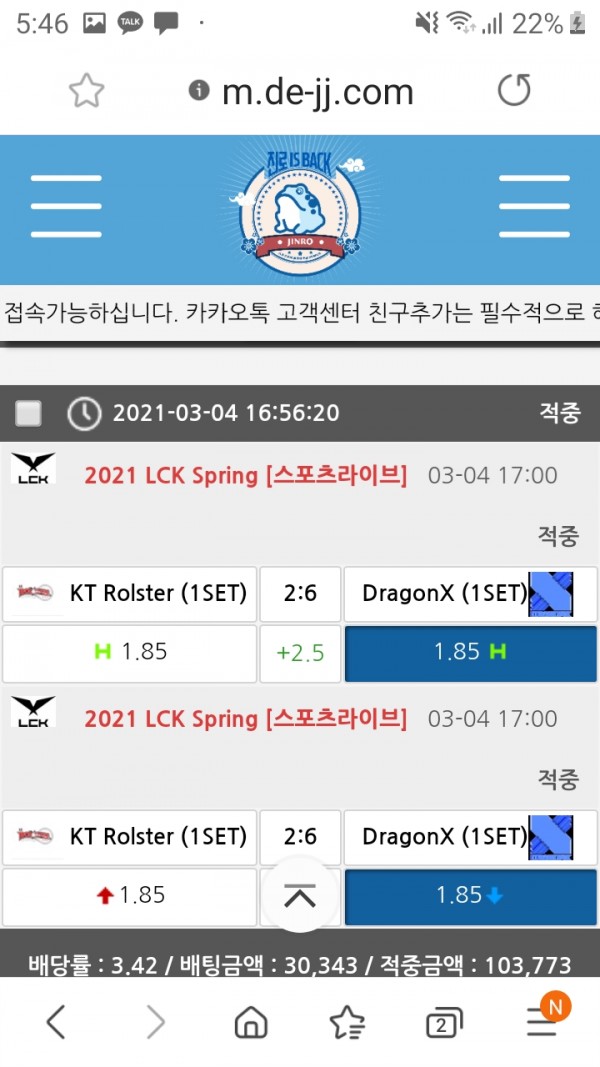
Task: Check the box beside 2021-03-04 16:56:20
Action: [x=29, y=413]
